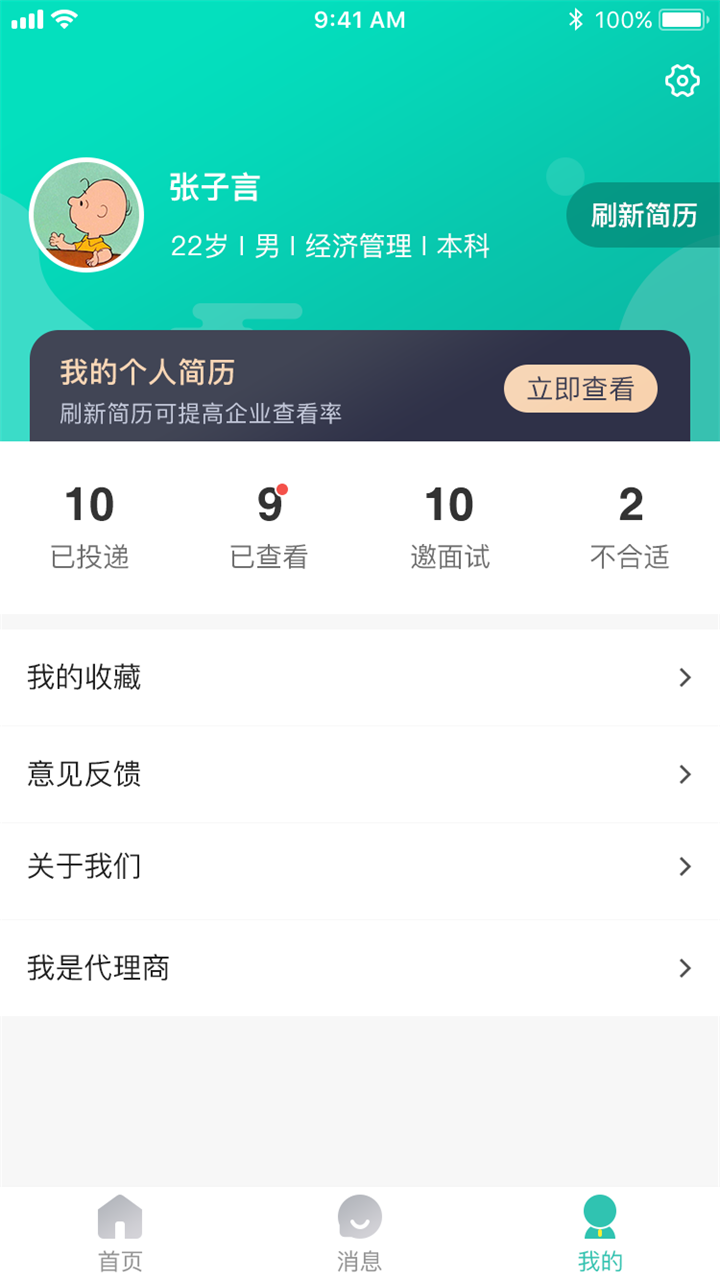720x1280 pixels.
Task: Open the settings gear icon
Action: 681,81
